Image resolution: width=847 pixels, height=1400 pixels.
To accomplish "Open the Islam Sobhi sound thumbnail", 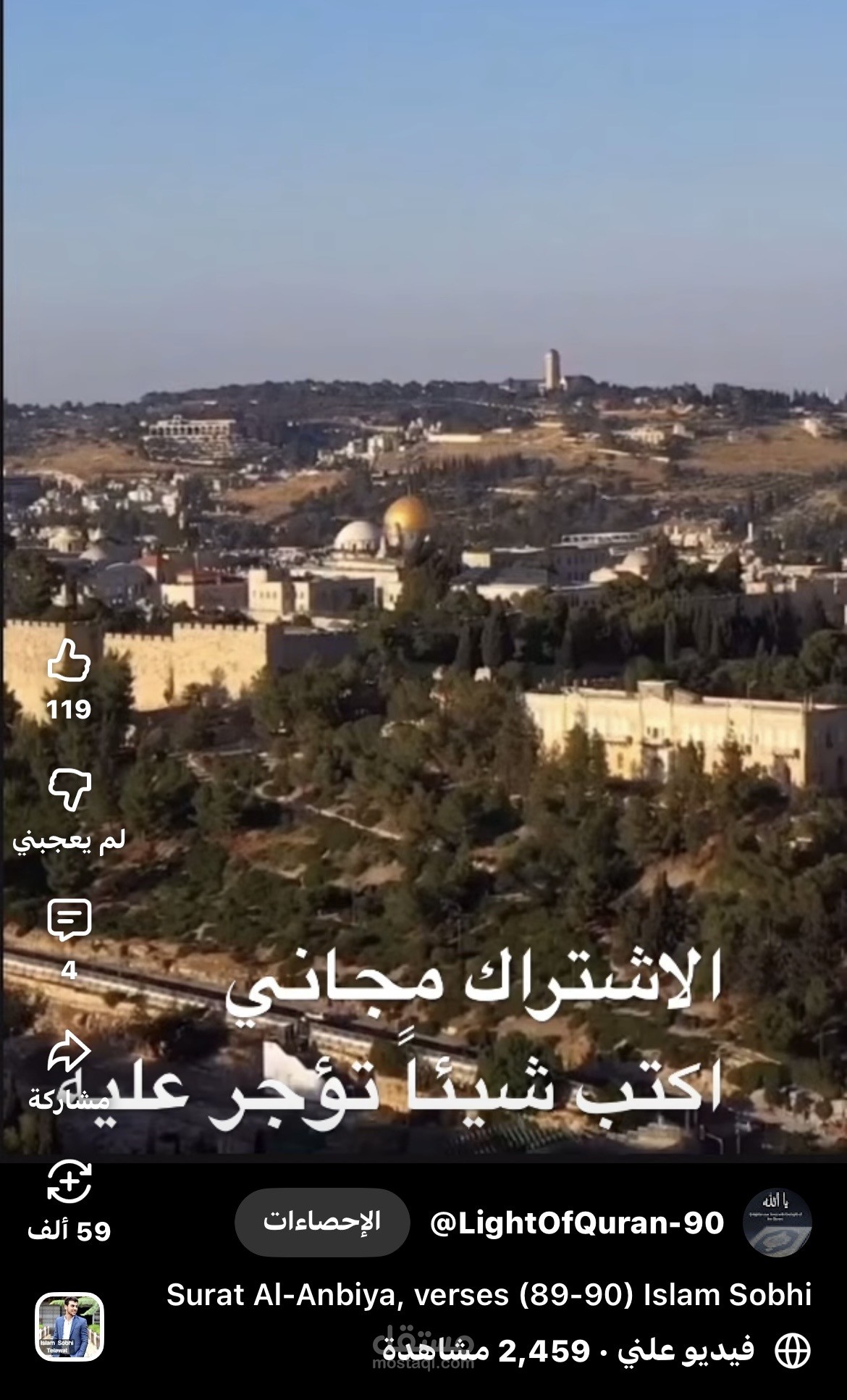I will point(69,1326).
